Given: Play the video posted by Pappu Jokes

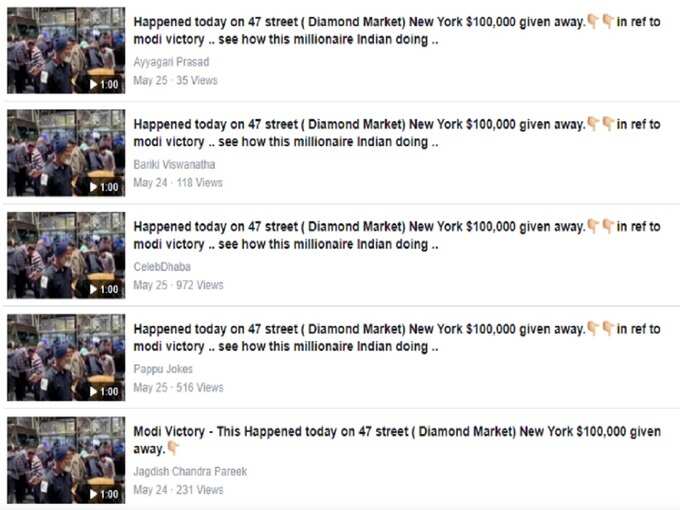Looking at the screenshot, I should (66, 357).
